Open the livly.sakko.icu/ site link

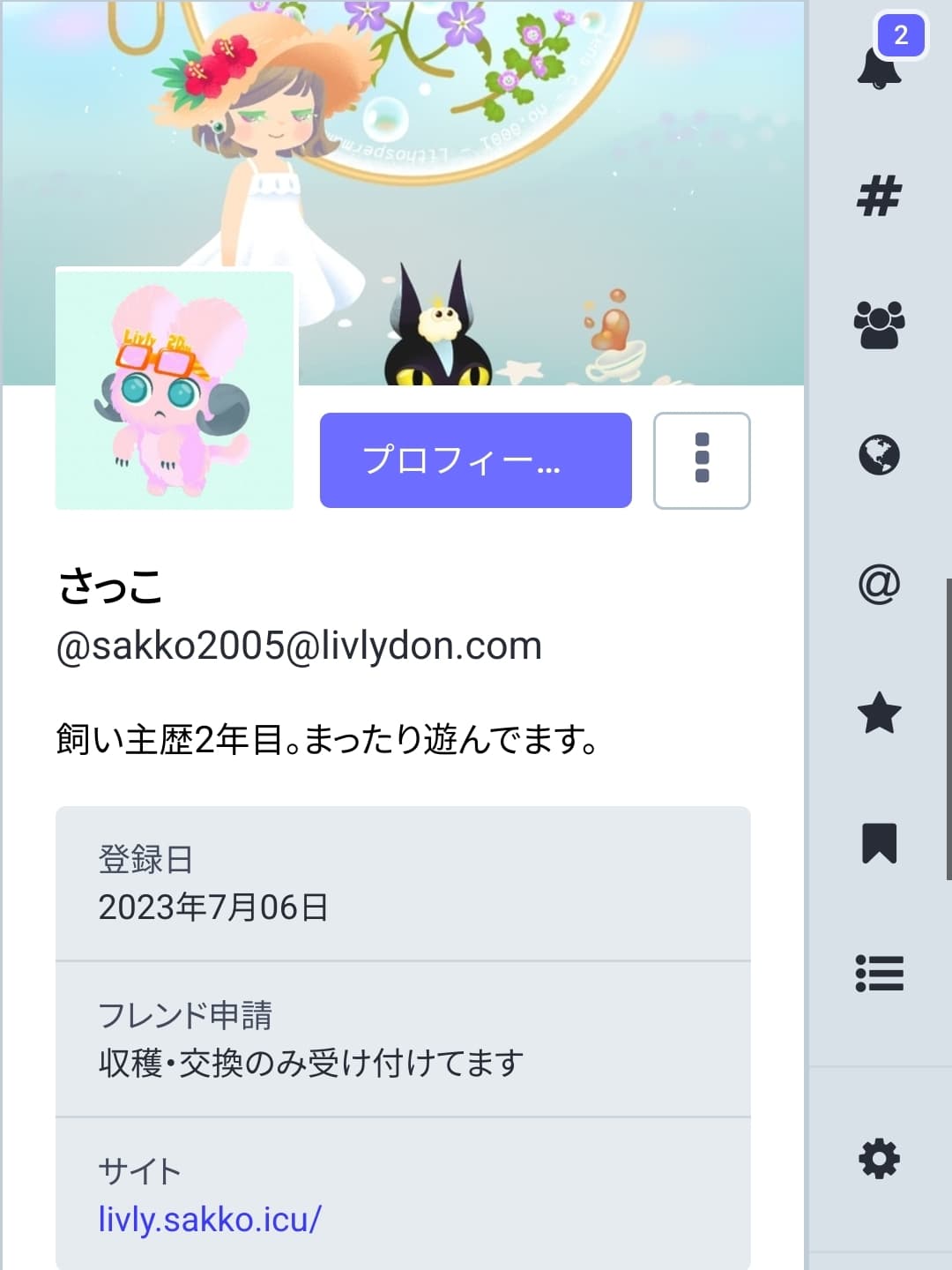click(210, 1220)
